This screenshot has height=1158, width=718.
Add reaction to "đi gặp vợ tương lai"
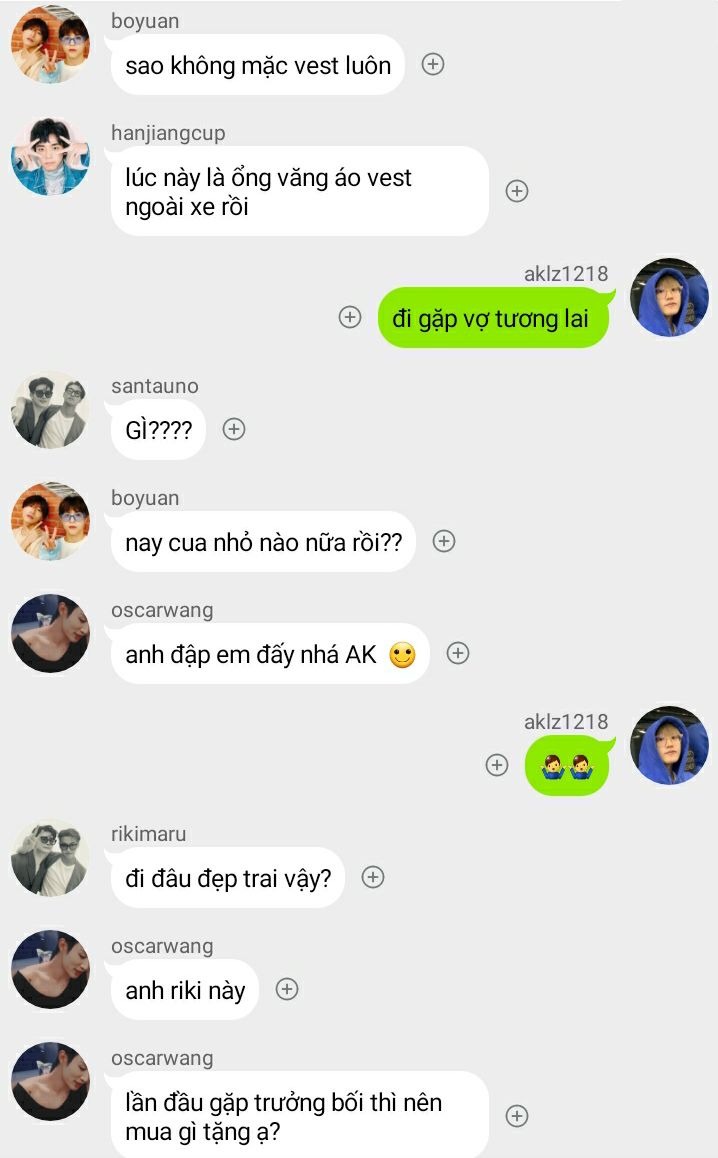click(349, 317)
